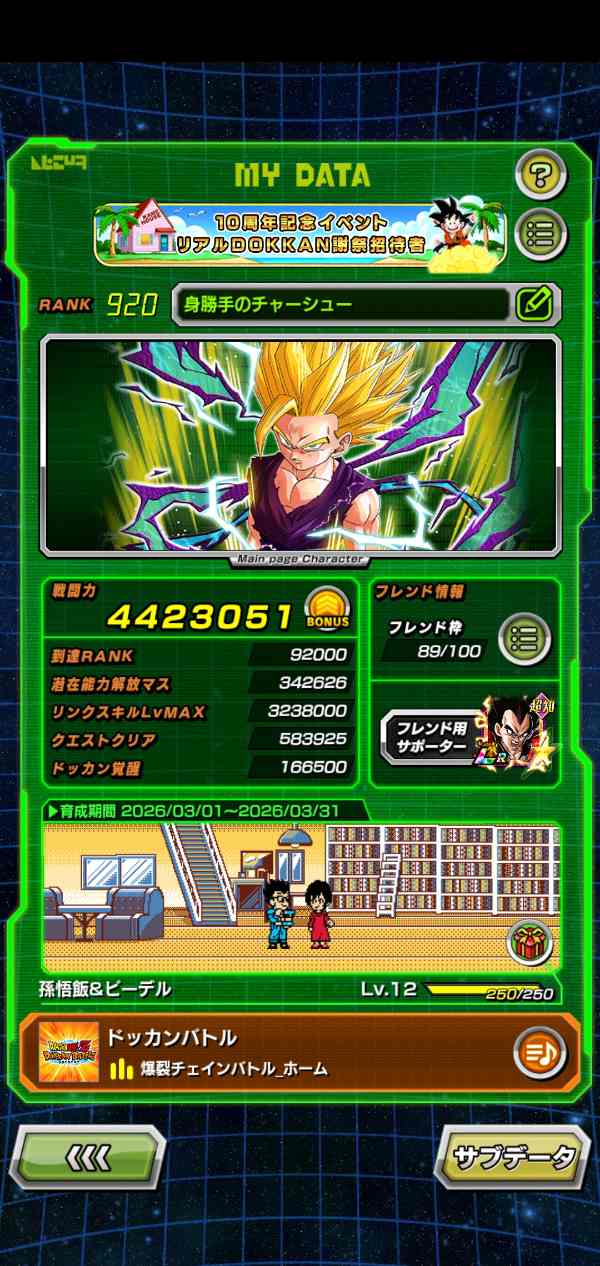Open the help question mark button

[541, 177]
